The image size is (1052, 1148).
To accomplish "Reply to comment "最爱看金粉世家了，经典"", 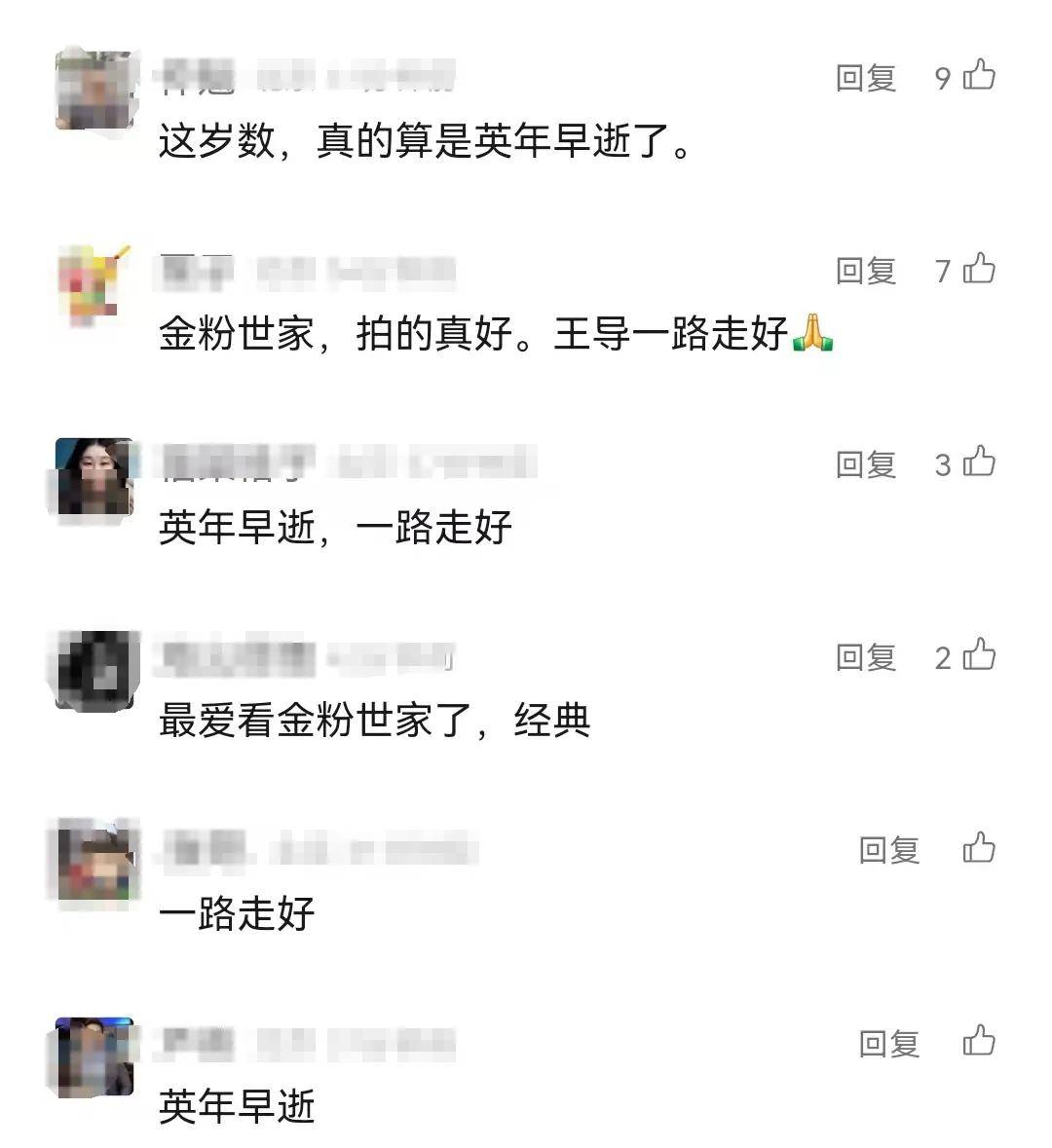I will pos(865,657).
